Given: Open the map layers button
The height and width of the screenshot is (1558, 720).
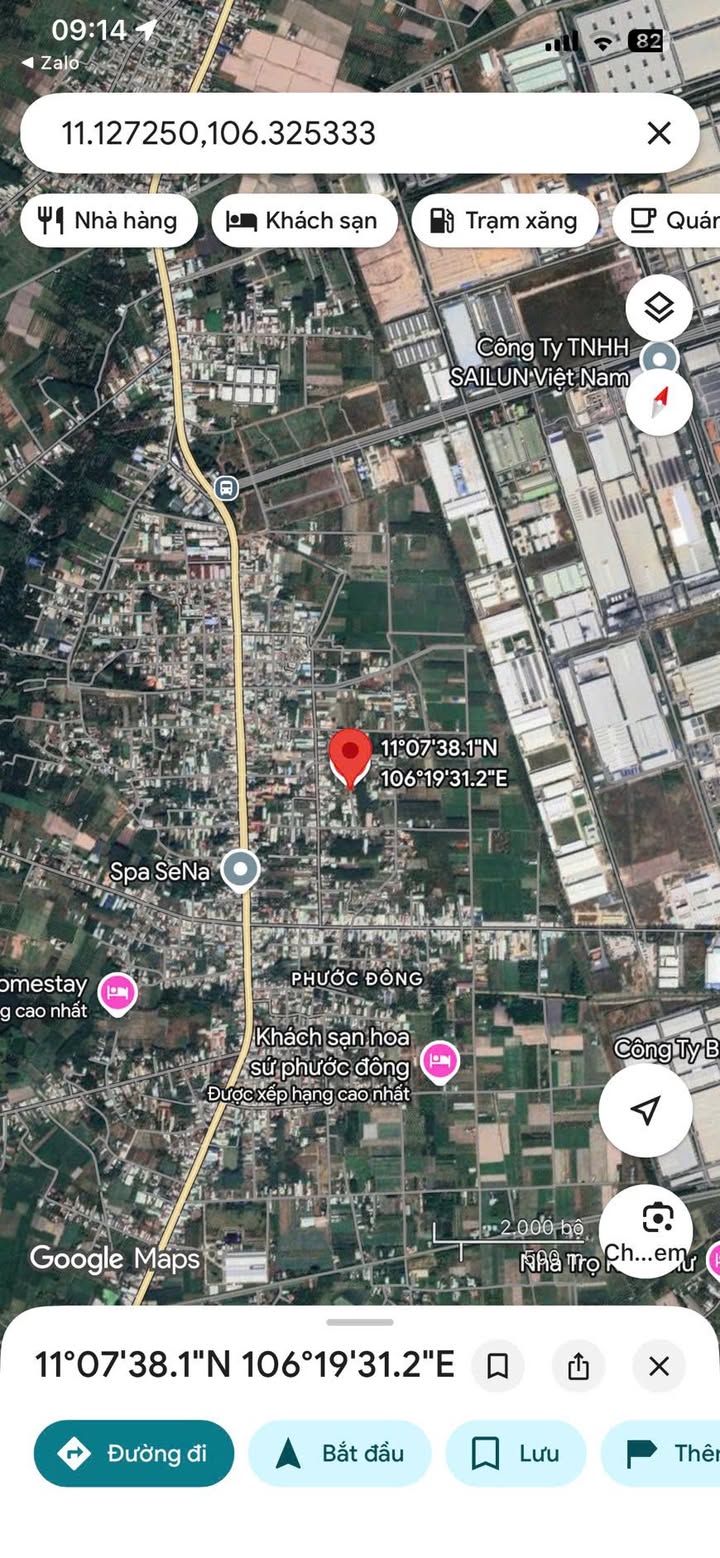Looking at the screenshot, I should [x=659, y=308].
